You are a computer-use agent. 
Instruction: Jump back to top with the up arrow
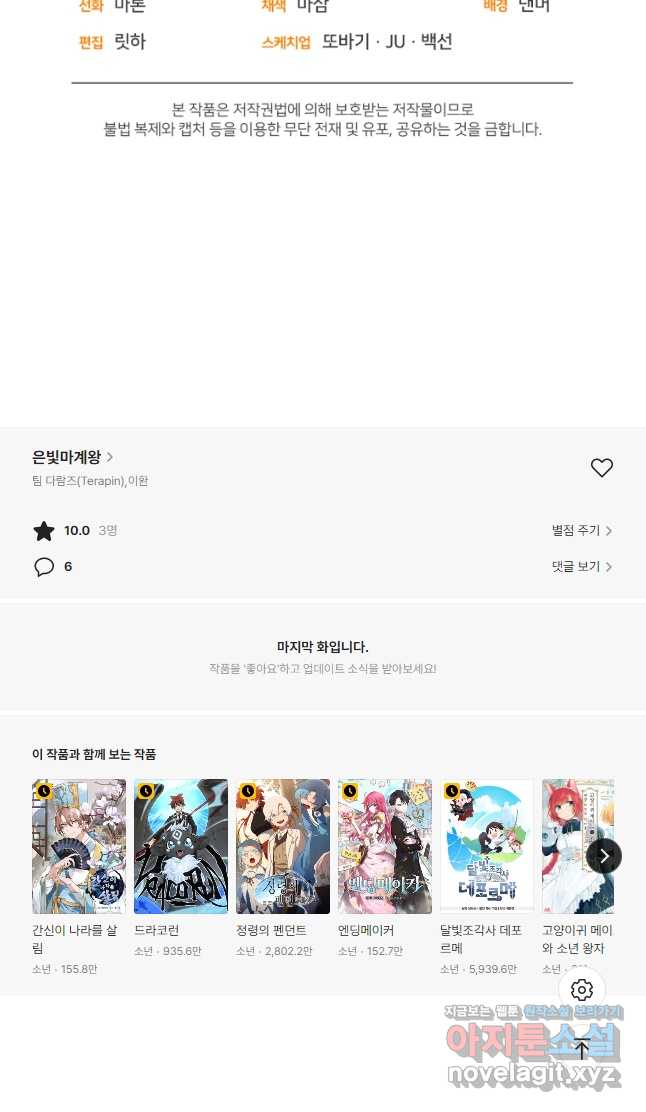coord(581,1048)
